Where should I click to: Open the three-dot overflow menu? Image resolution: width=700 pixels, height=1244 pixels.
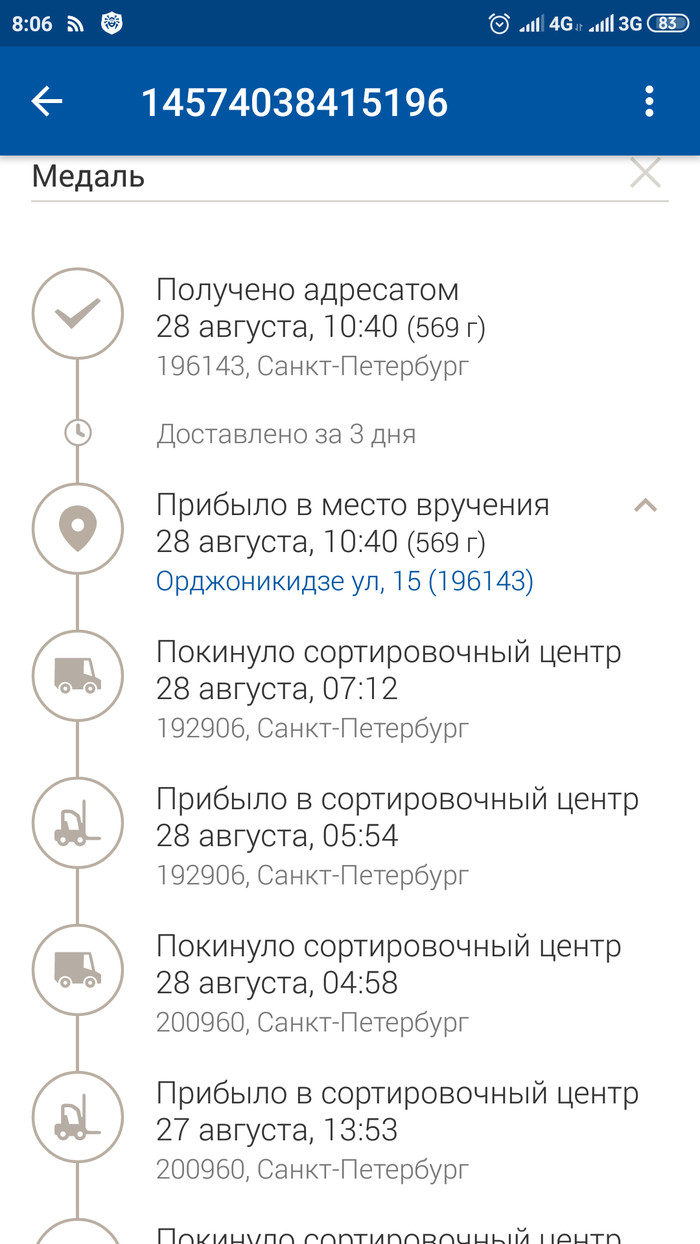coord(649,101)
